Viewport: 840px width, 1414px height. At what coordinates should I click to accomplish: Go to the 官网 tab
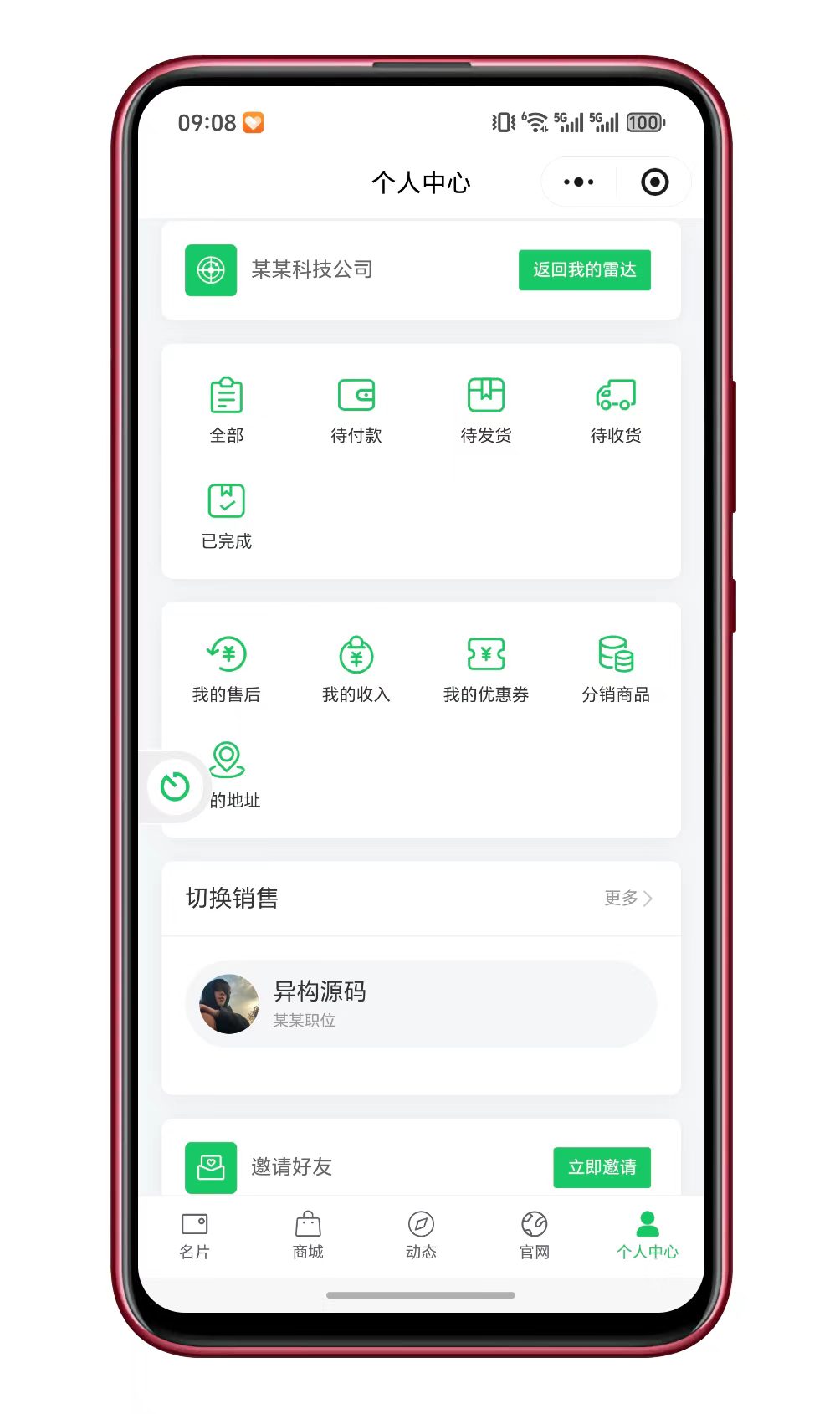(x=534, y=1235)
